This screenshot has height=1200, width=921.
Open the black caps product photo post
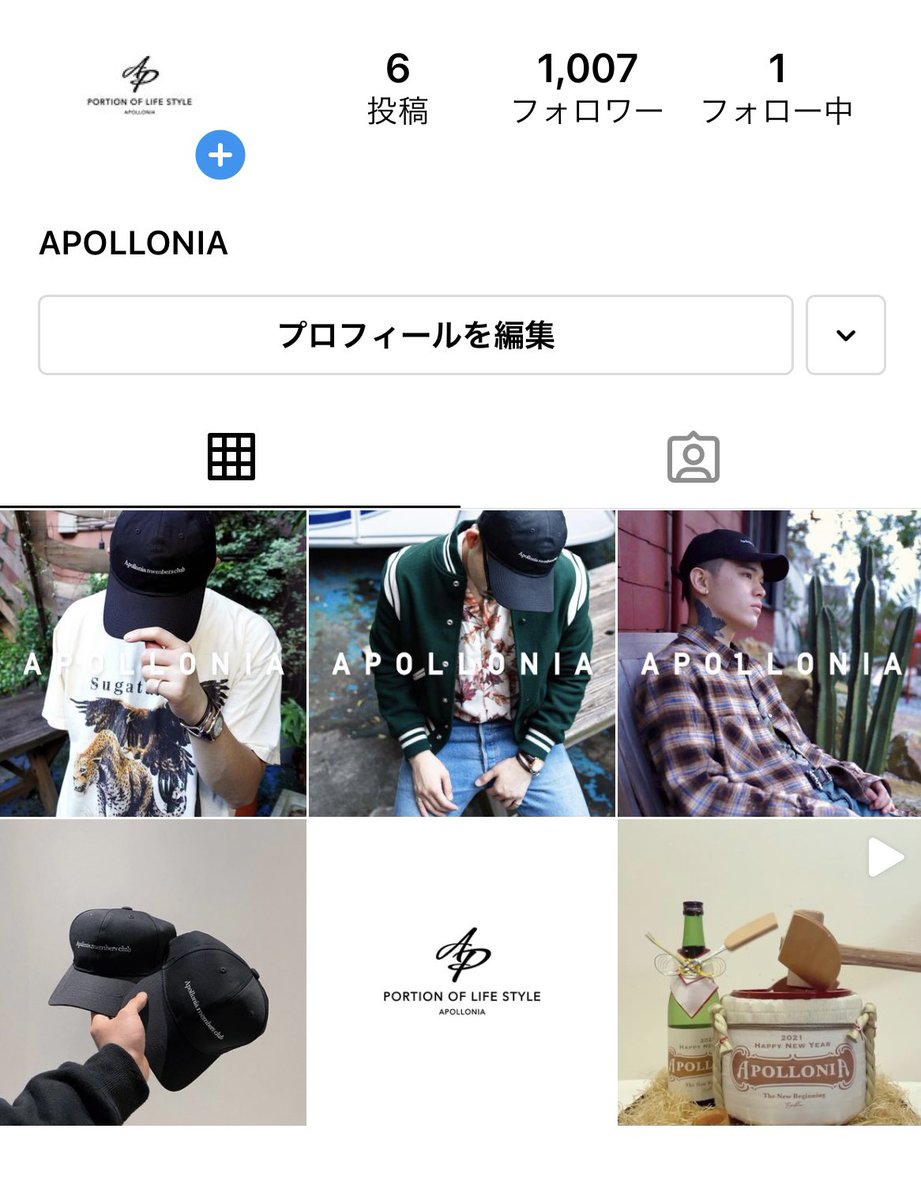pyautogui.click(x=153, y=970)
